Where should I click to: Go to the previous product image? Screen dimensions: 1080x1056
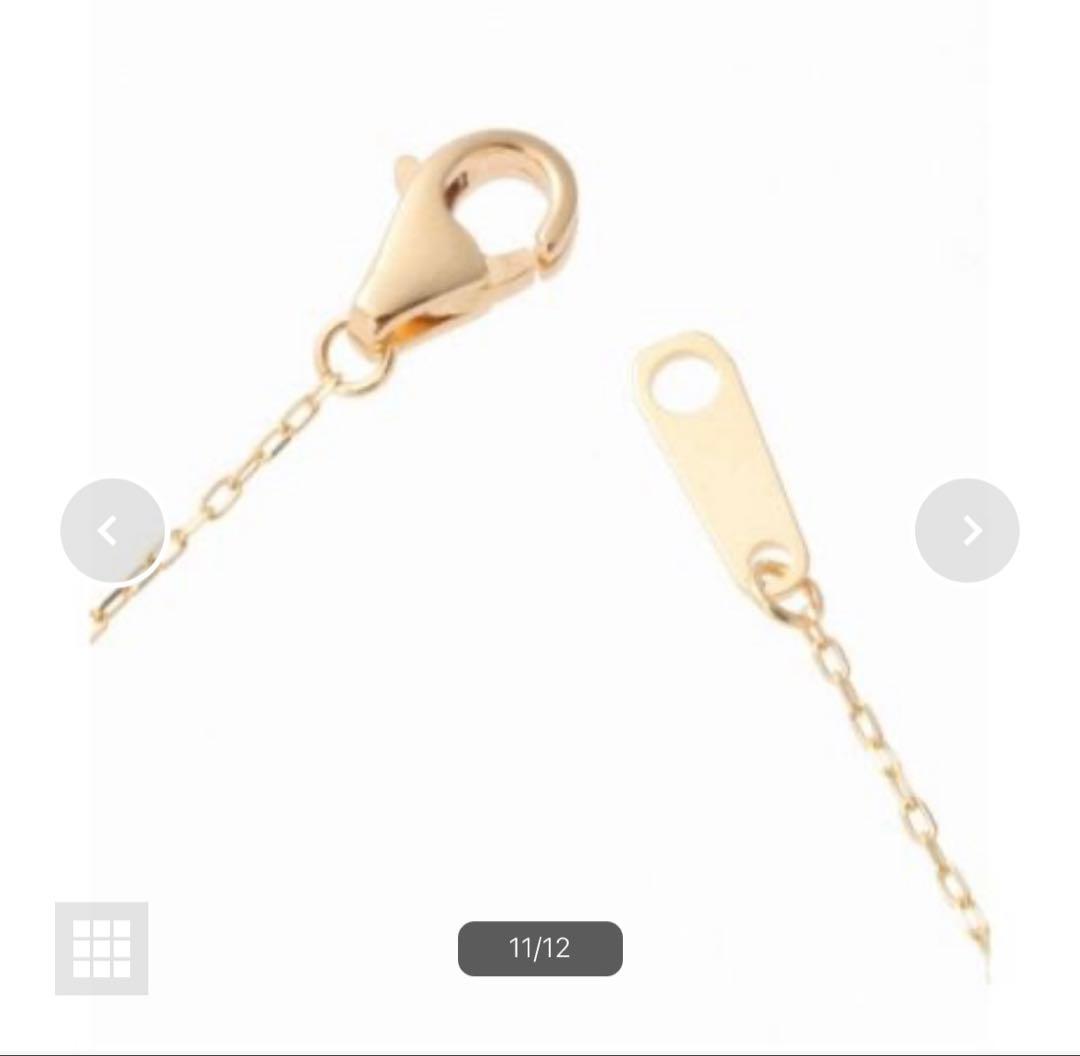click(112, 530)
